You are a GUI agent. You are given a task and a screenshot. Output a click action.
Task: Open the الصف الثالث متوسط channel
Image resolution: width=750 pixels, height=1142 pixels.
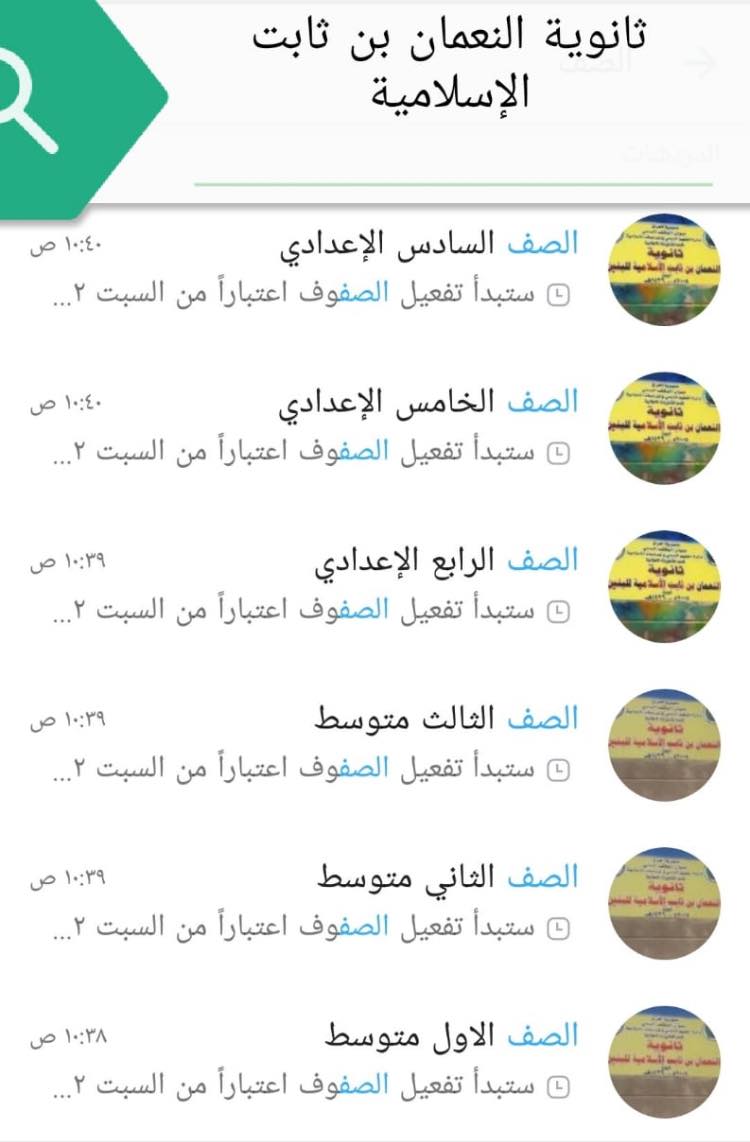pyautogui.click(x=375, y=744)
